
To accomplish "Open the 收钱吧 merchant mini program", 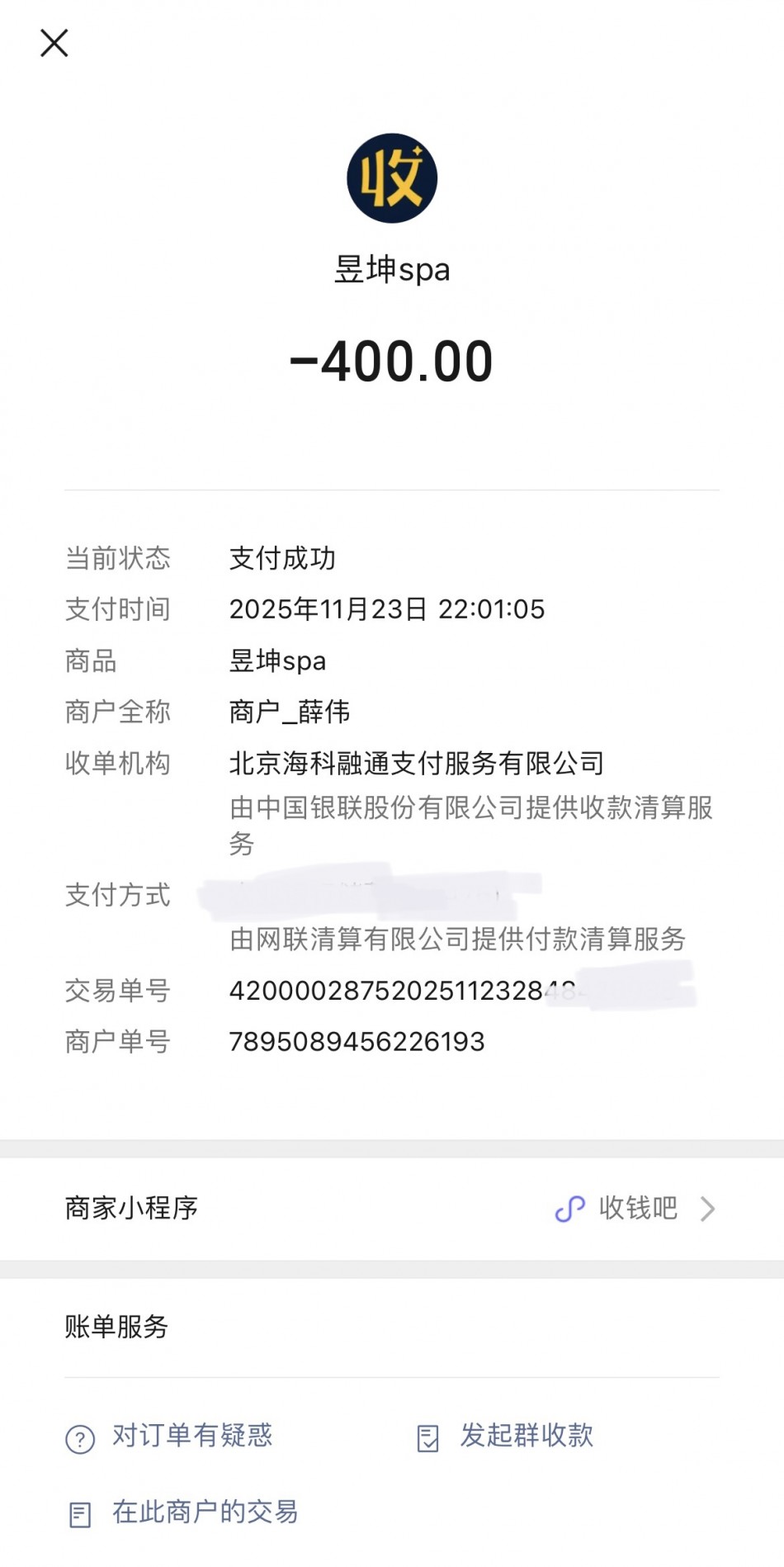I will (x=635, y=1209).
